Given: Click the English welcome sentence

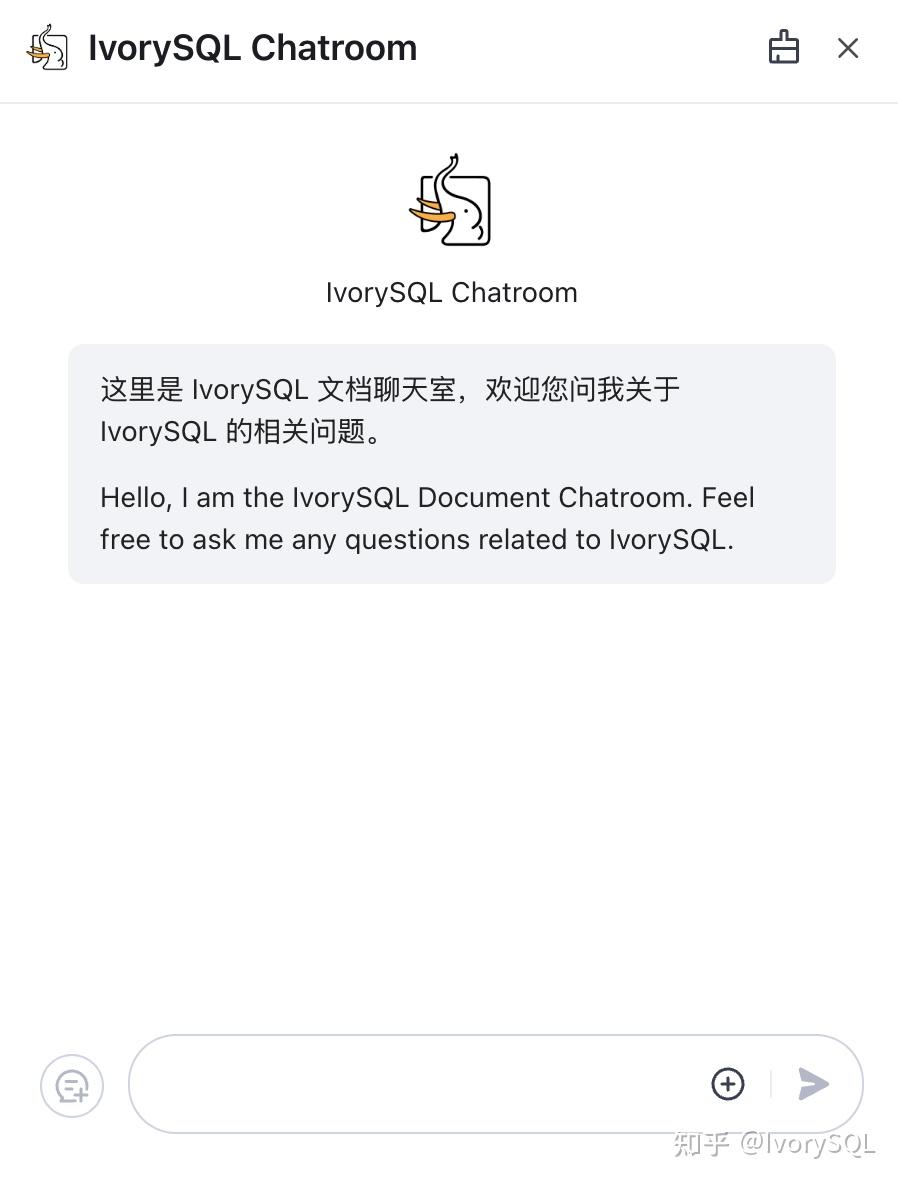Looking at the screenshot, I should coord(425,518).
